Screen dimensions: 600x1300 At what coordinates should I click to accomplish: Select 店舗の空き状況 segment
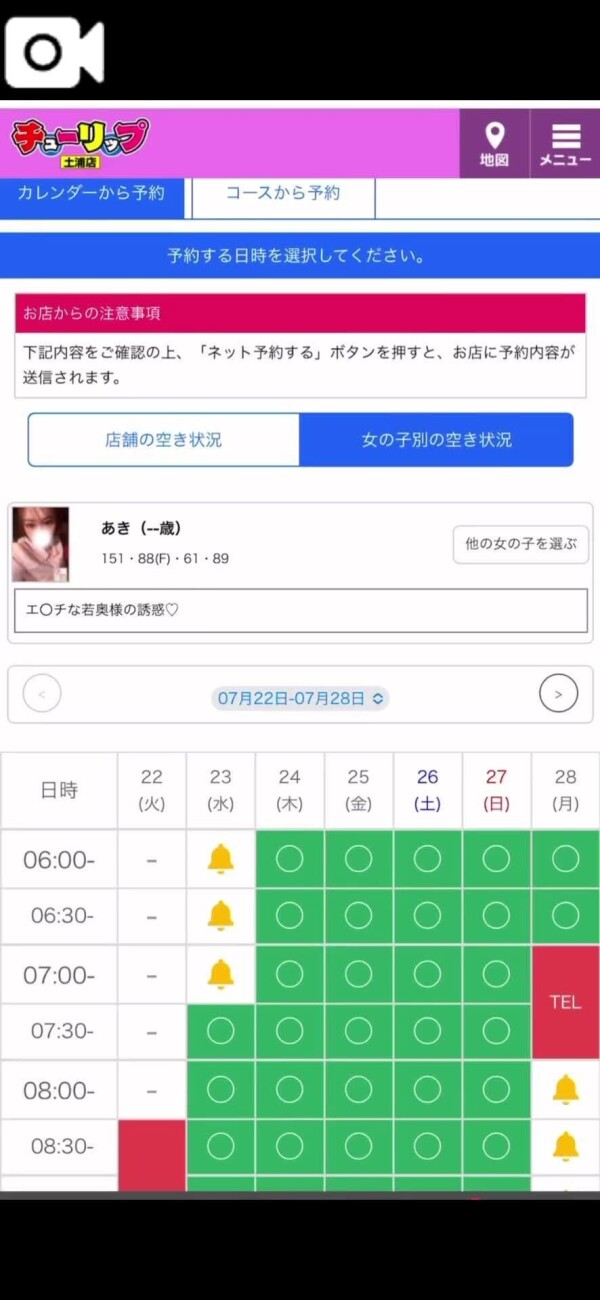coord(164,440)
